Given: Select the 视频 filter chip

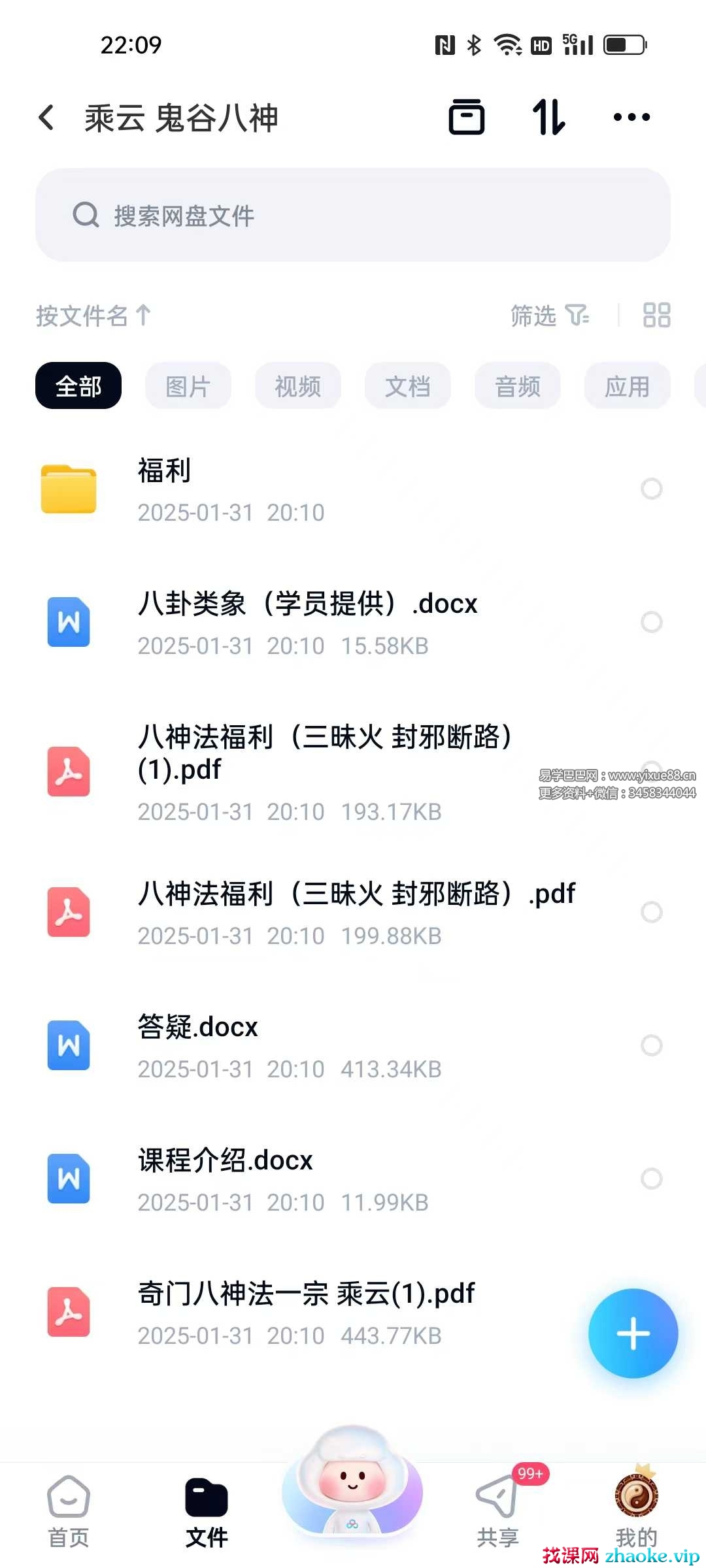Looking at the screenshot, I should [298, 386].
